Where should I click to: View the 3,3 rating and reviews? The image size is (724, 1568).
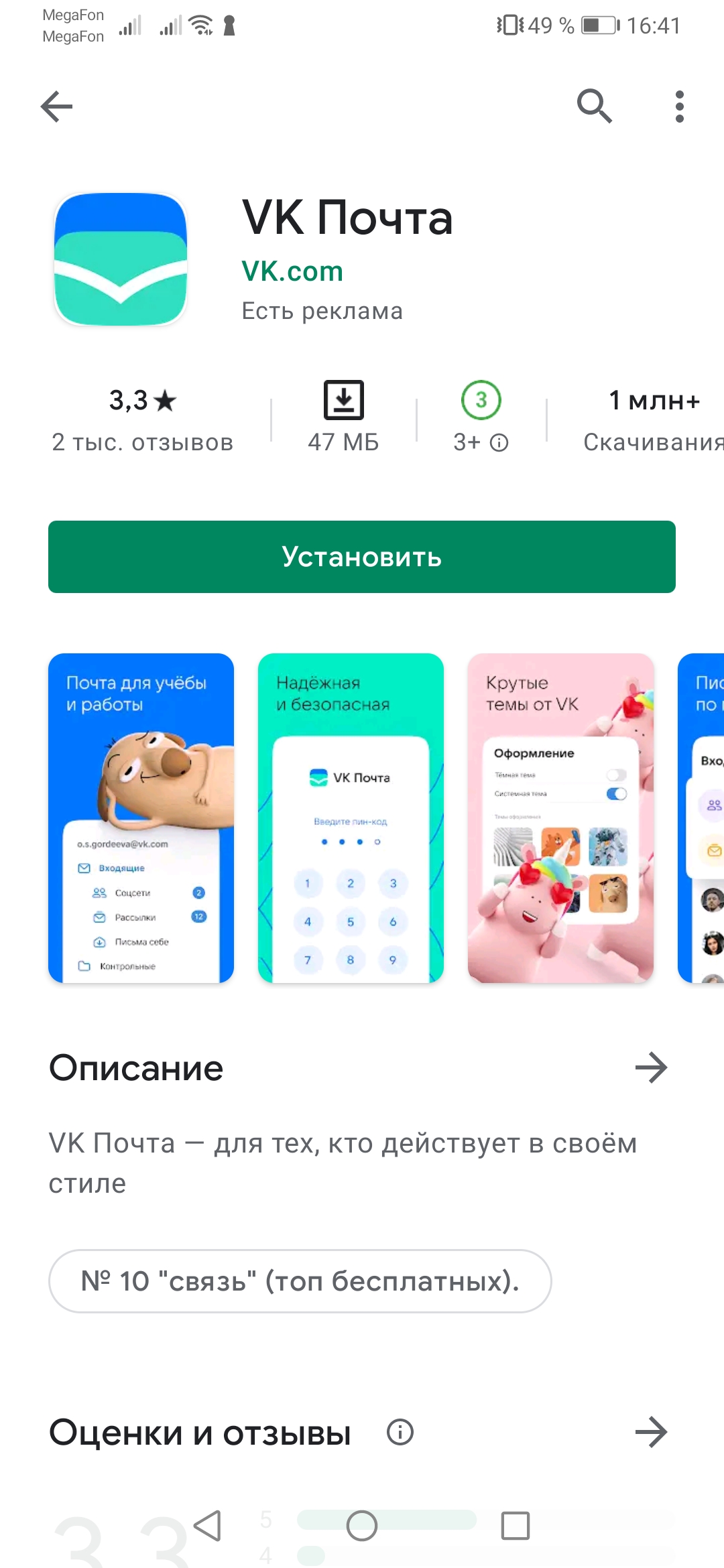143,420
